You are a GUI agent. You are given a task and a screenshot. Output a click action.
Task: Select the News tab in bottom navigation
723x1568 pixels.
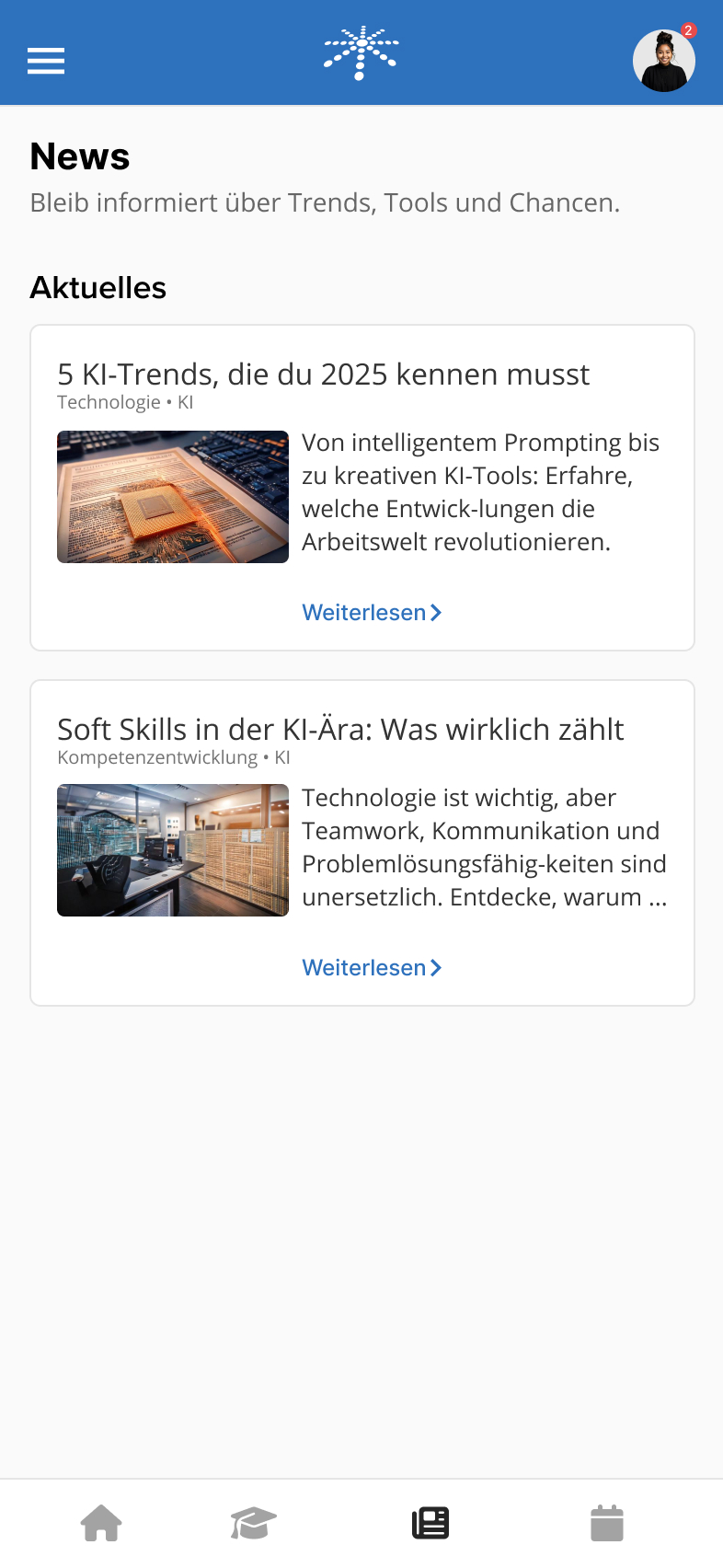click(x=430, y=1523)
